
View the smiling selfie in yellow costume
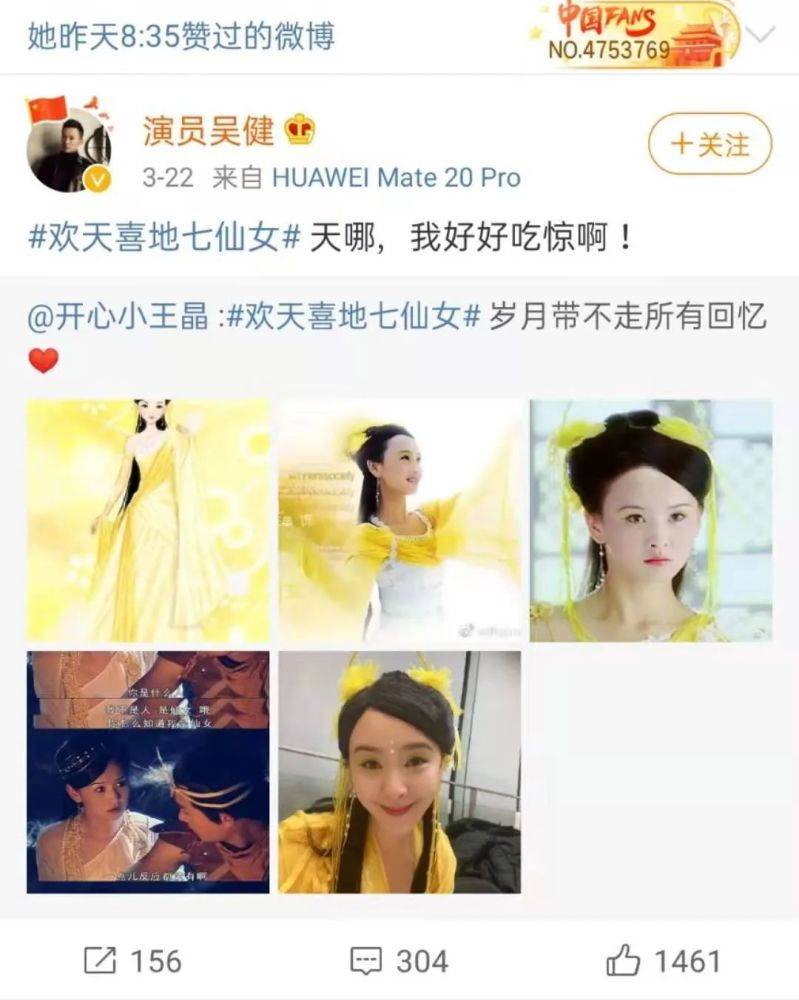399,772
